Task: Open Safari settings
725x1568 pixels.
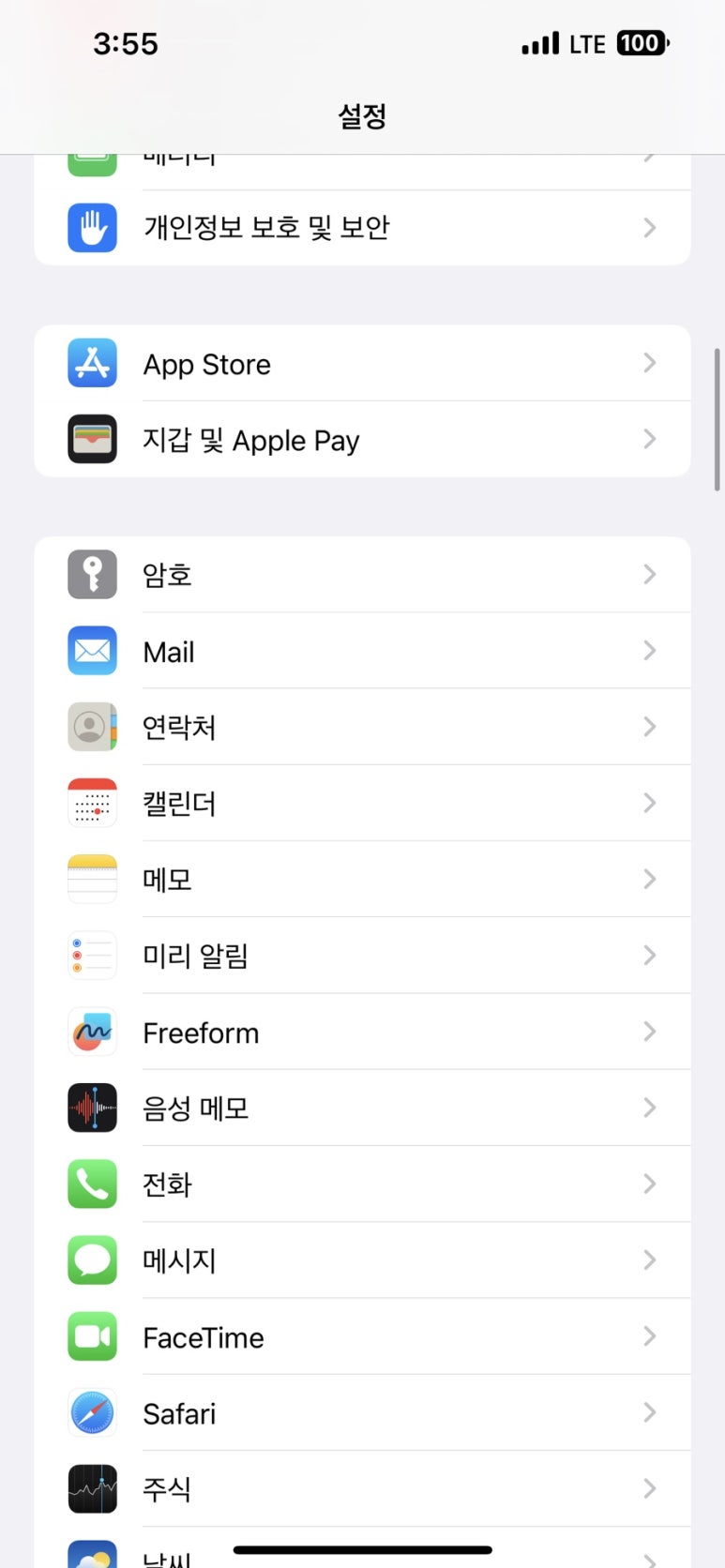Action: tap(362, 1412)
